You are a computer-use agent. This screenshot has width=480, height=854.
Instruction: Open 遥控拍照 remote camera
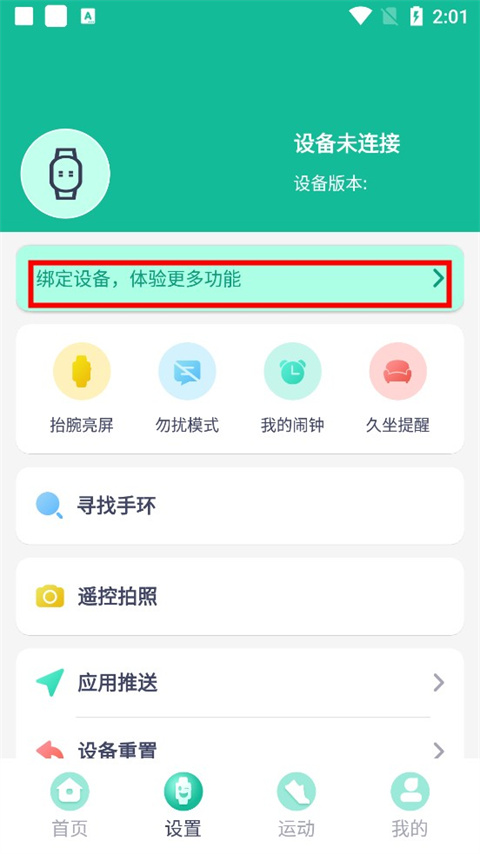coord(240,596)
